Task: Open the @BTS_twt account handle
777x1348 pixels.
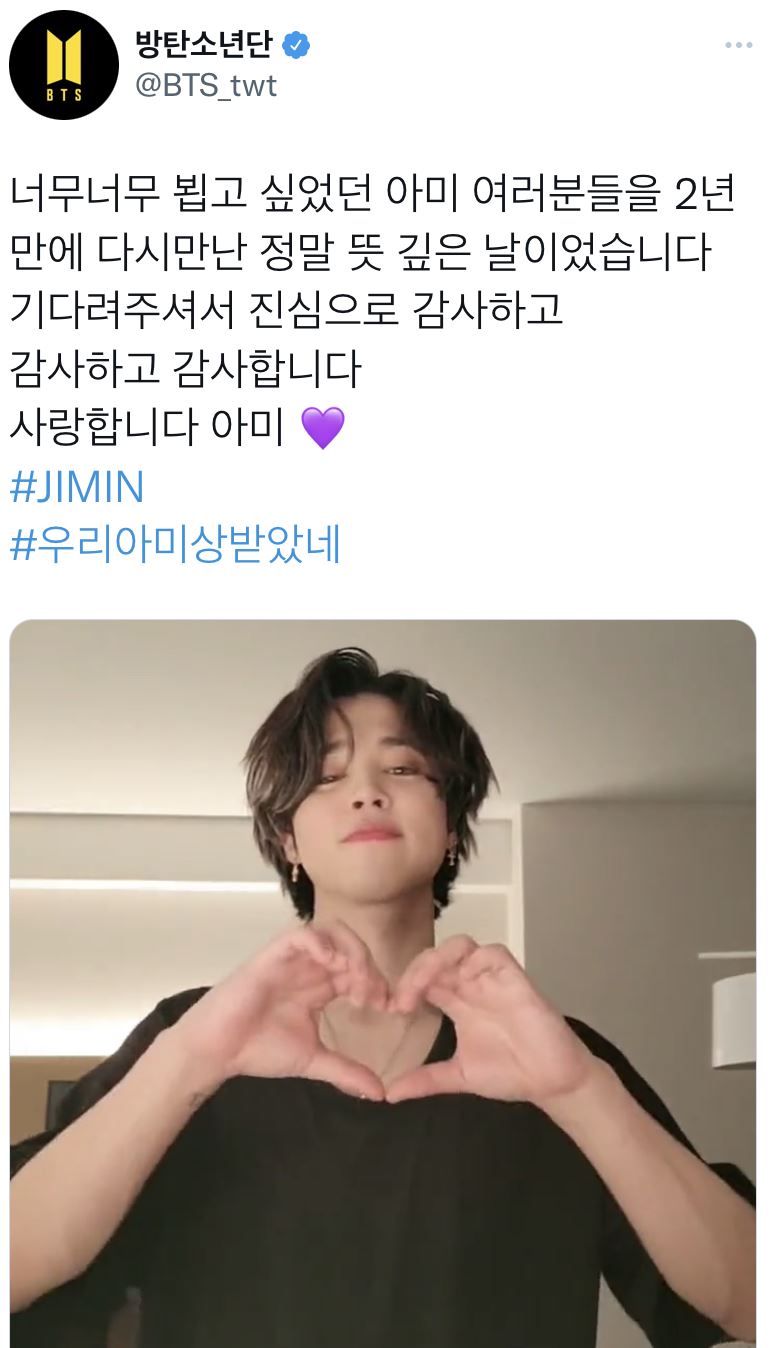Action: 205,87
